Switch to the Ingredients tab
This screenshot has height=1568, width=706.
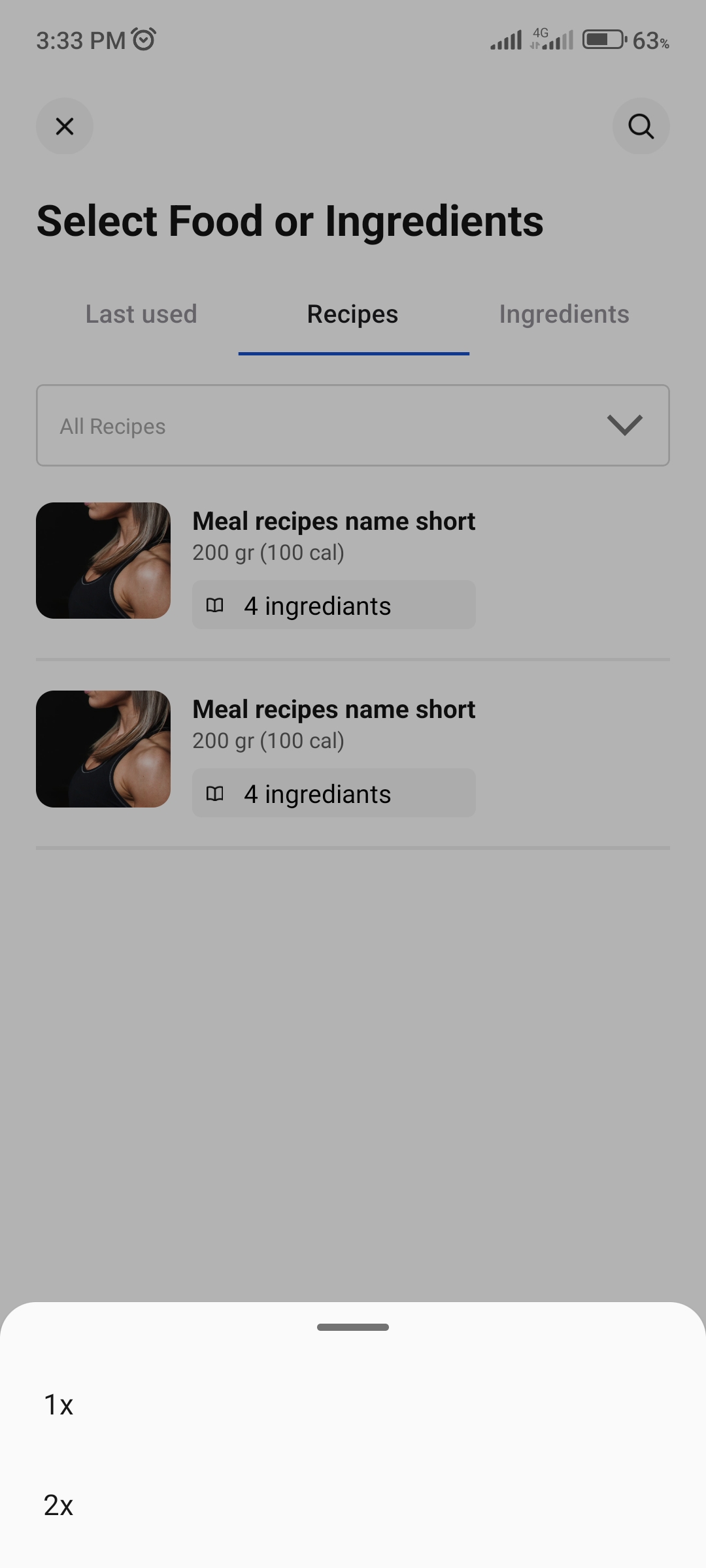[x=564, y=314]
